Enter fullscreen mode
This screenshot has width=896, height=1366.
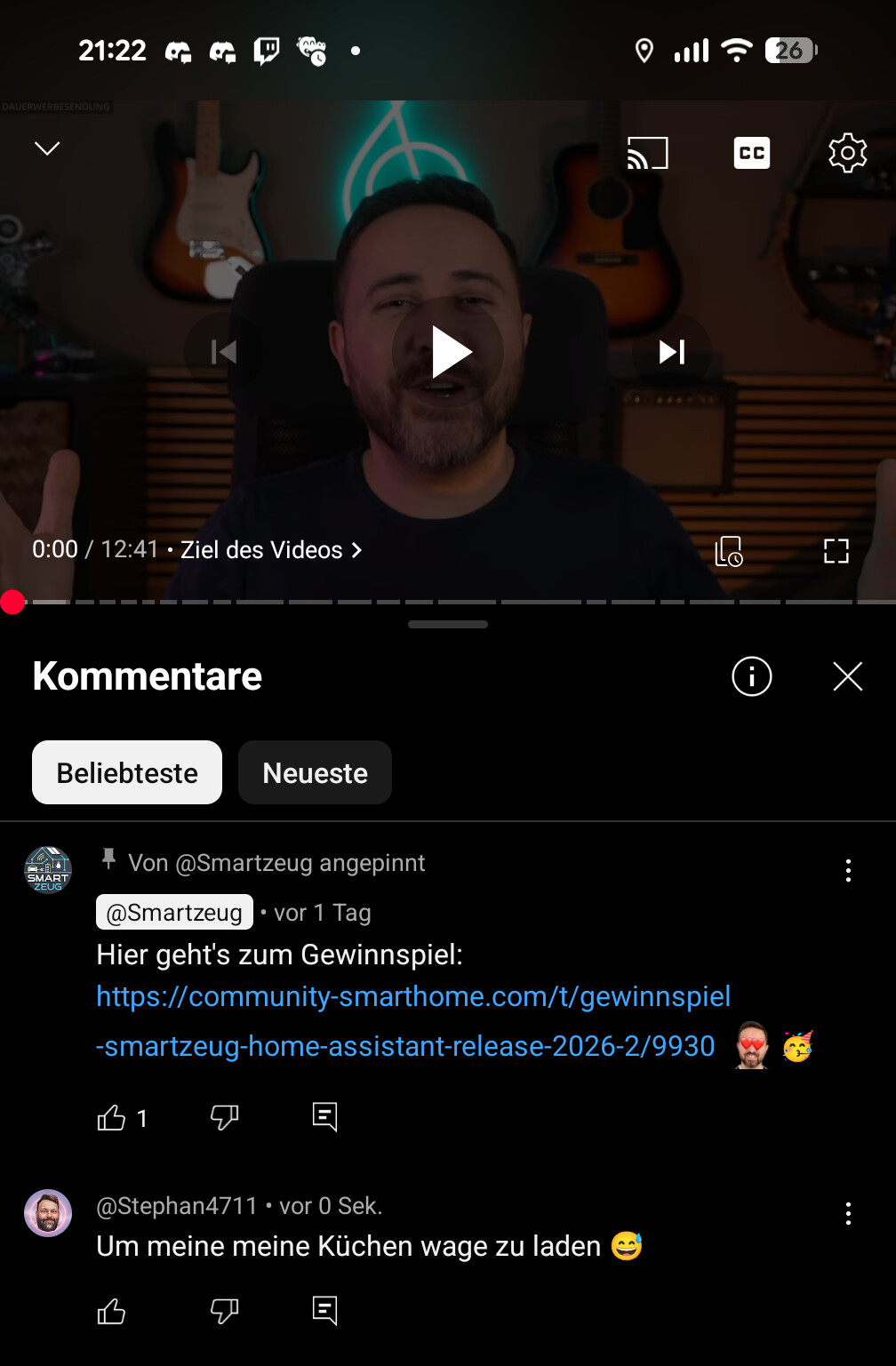[x=836, y=551]
